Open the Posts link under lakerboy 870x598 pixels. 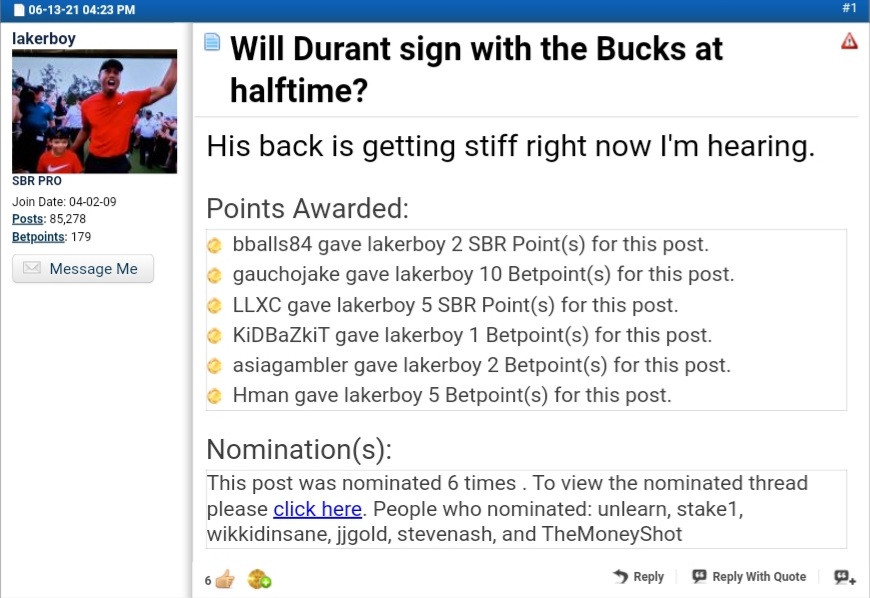click(27, 219)
